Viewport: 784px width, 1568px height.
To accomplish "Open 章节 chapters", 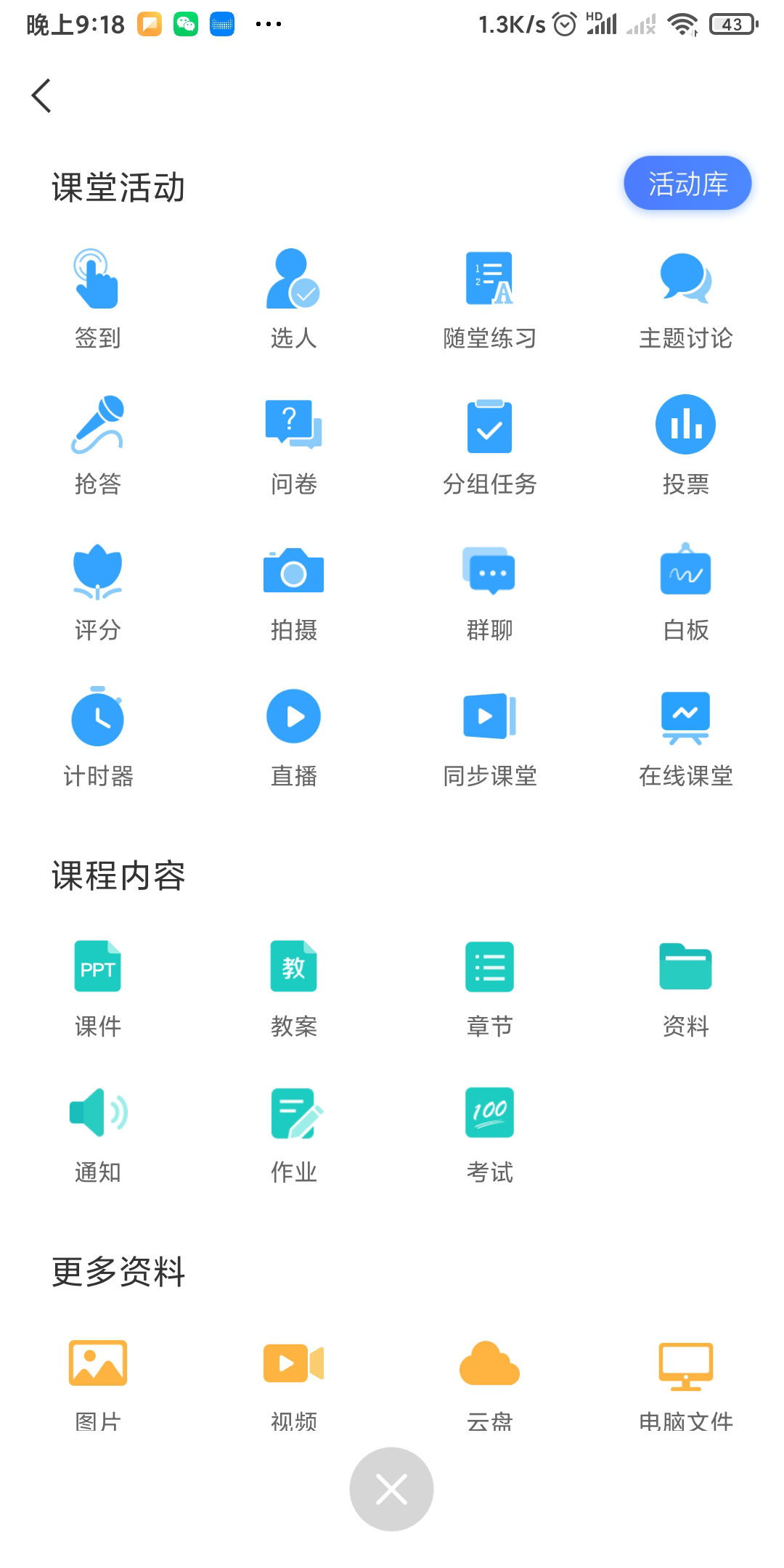I will pos(489,986).
